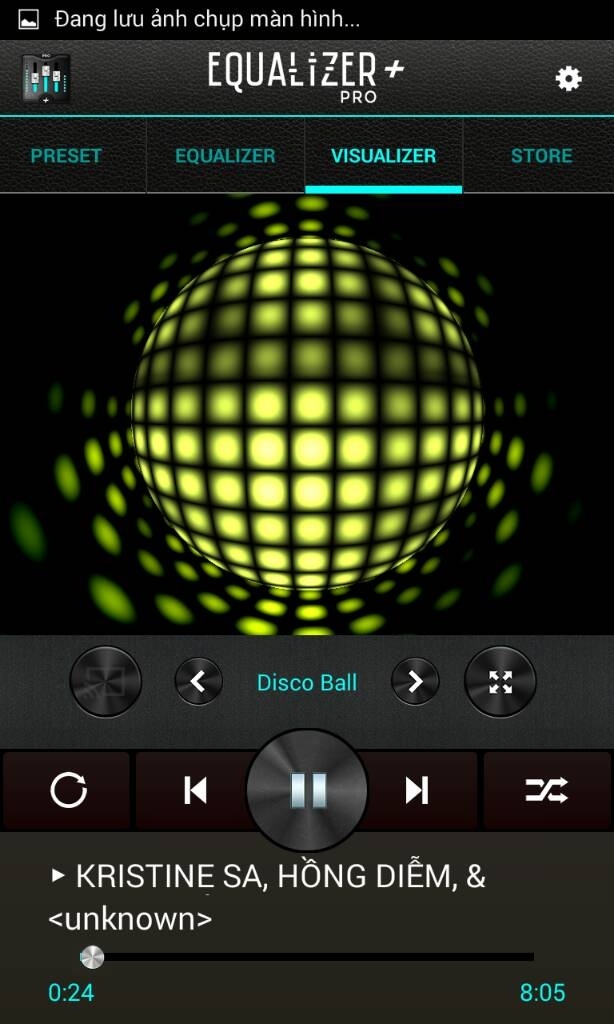Tap the song progress bar
Viewport: 614px width, 1024px height.
pos(310,958)
